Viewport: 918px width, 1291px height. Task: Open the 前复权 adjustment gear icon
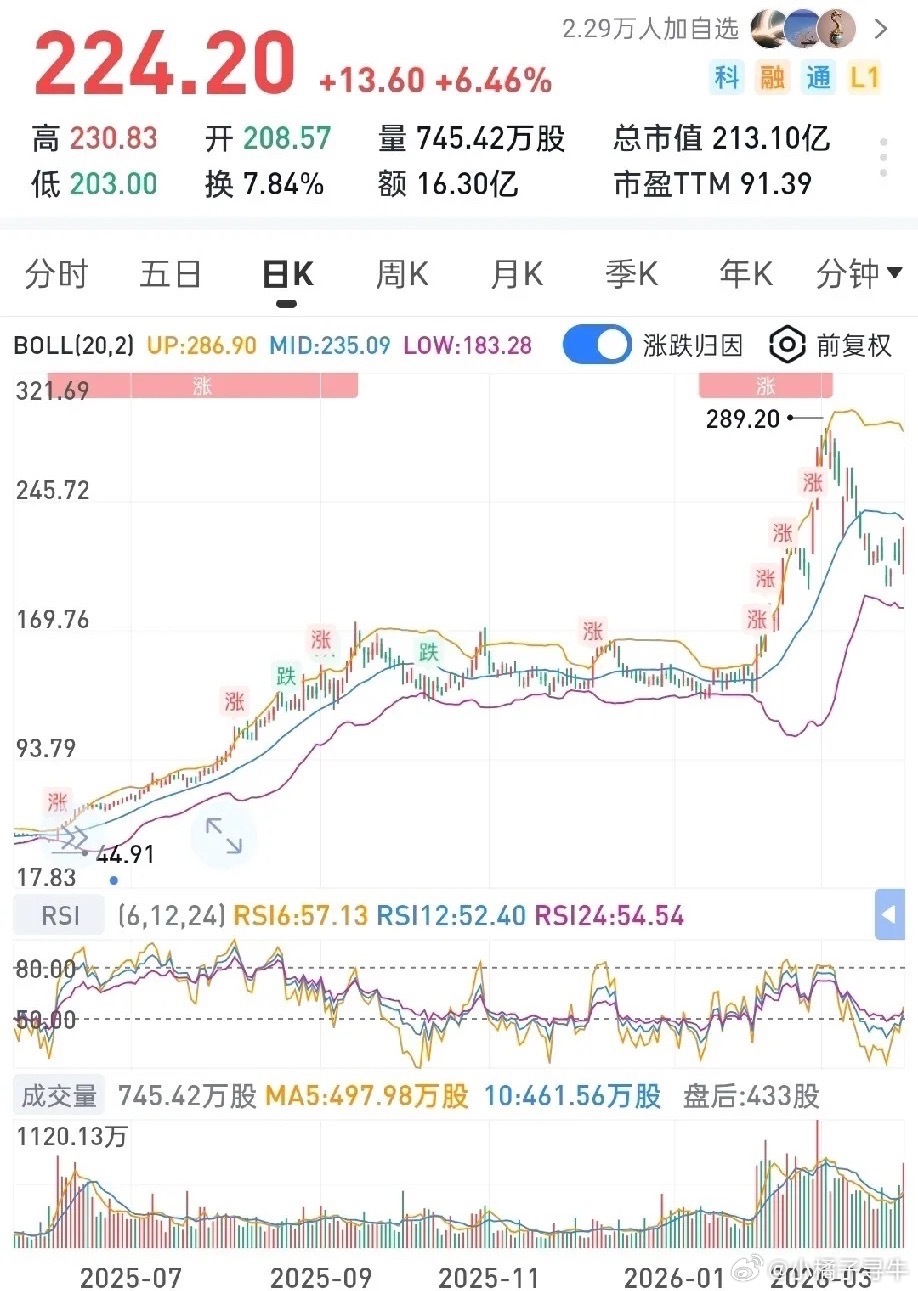(787, 344)
